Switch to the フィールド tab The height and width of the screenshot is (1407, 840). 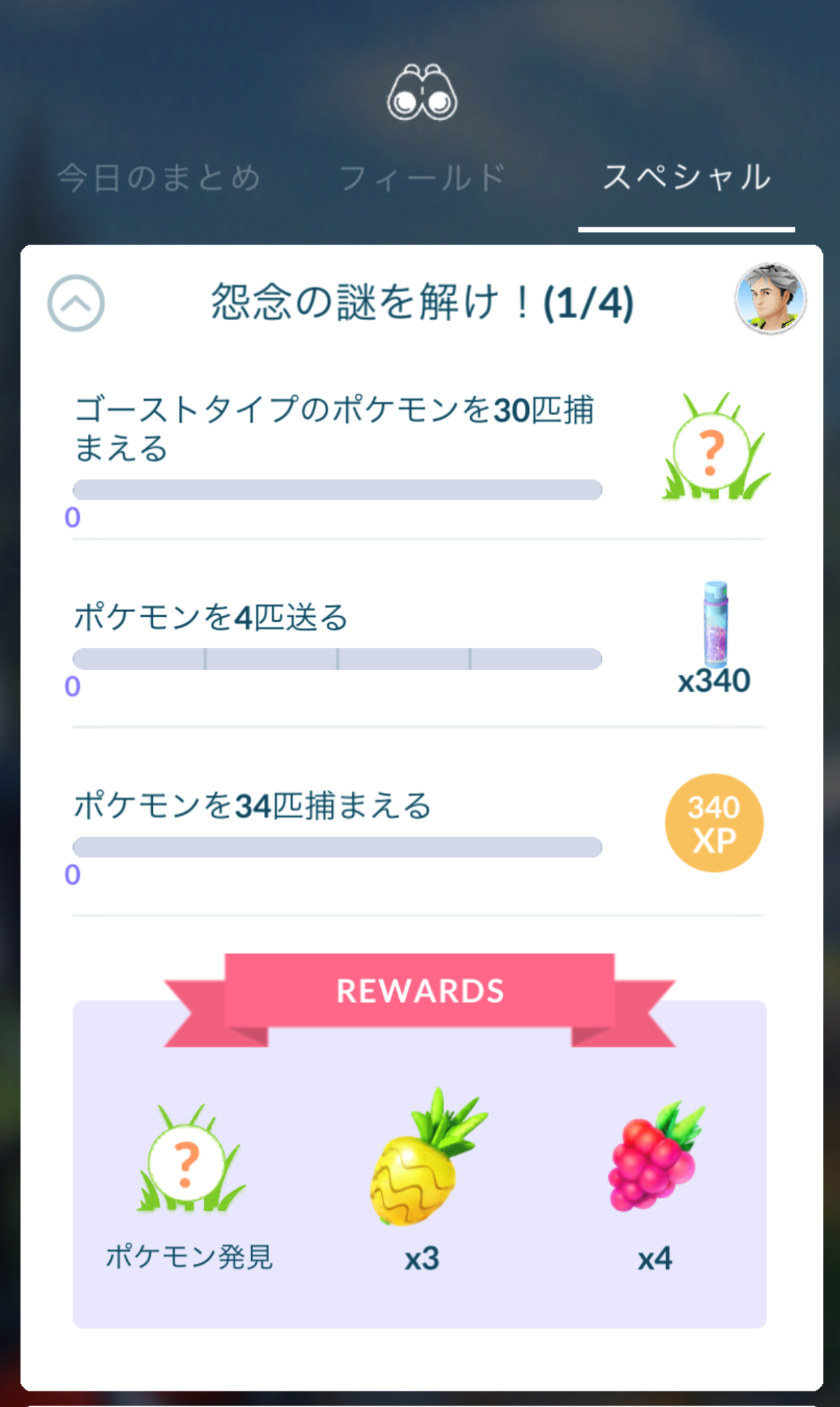coord(422,178)
